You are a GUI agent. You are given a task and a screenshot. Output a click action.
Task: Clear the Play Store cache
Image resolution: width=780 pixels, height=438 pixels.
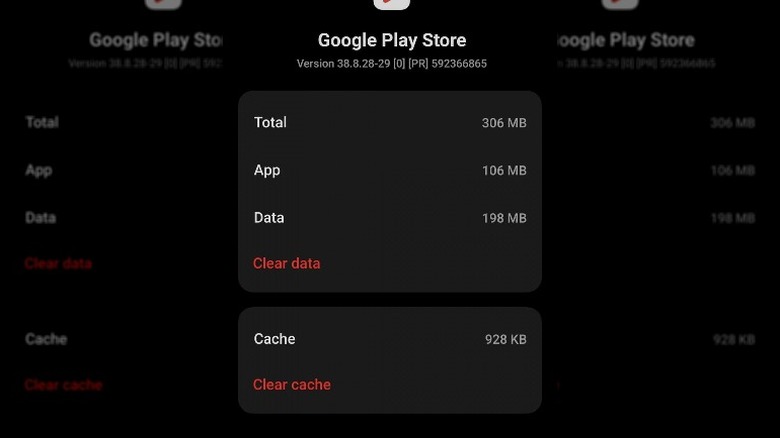click(x=291, y=385)
